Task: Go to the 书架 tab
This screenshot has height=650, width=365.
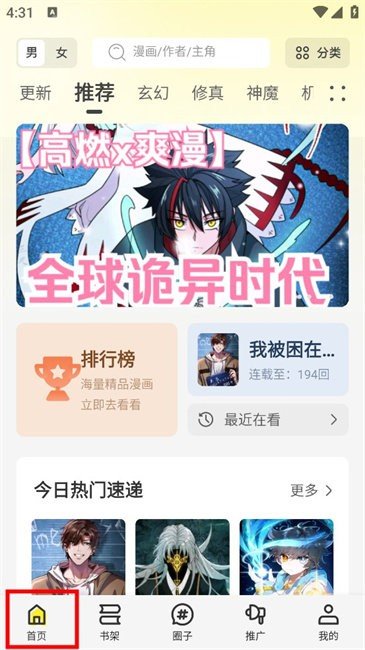Action: (x=110, y=623)
